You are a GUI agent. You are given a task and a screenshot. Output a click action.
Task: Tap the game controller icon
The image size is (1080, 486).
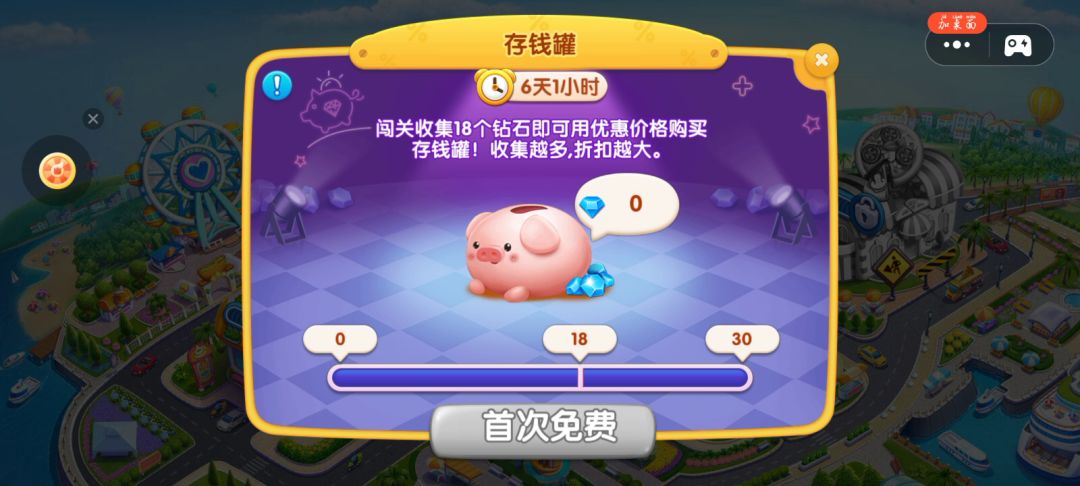click(1017, 45)
